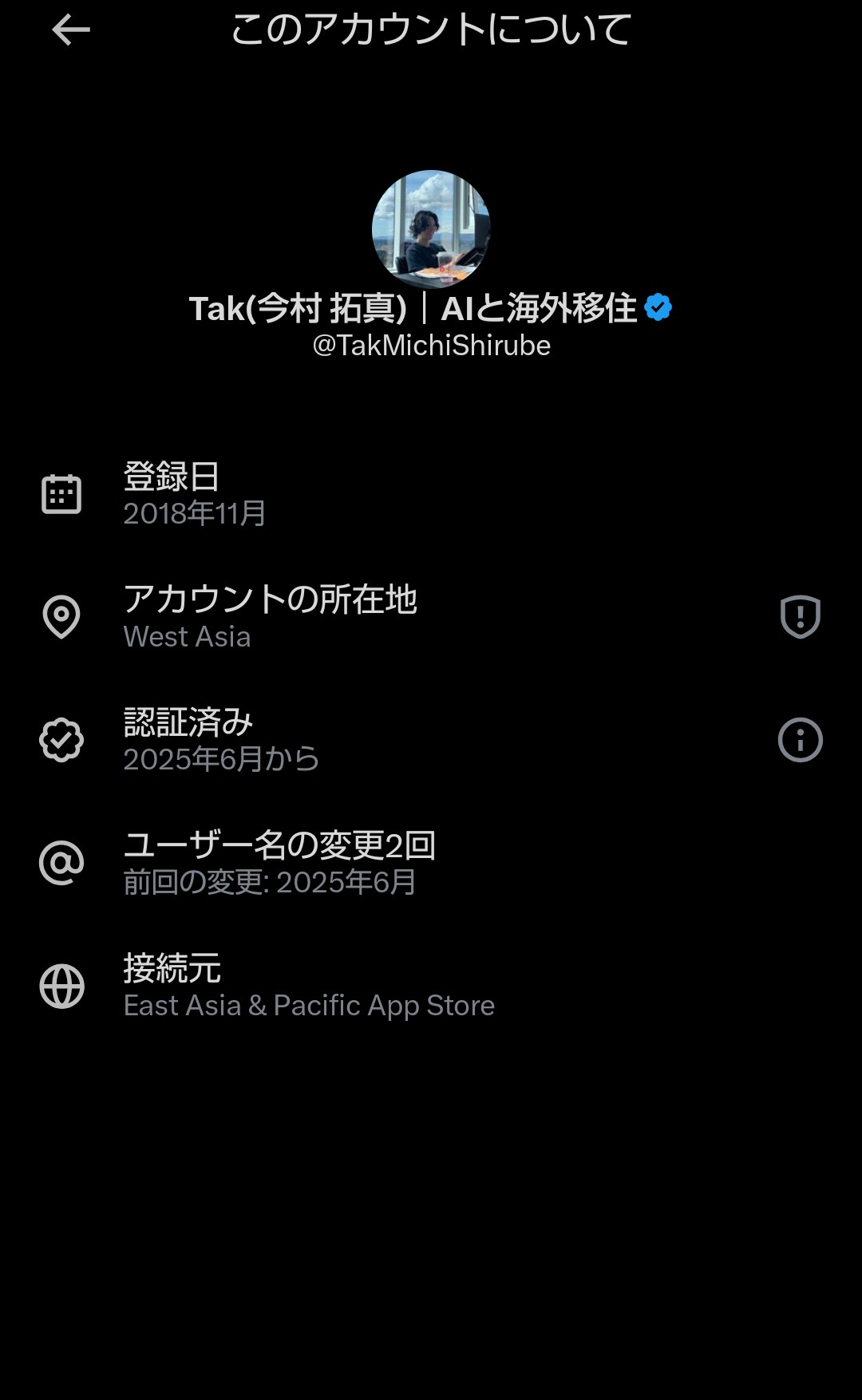Open the shield notice beside アカウントの所在地
Viewport: 862px width, 1400px height.
coord(800,616)
